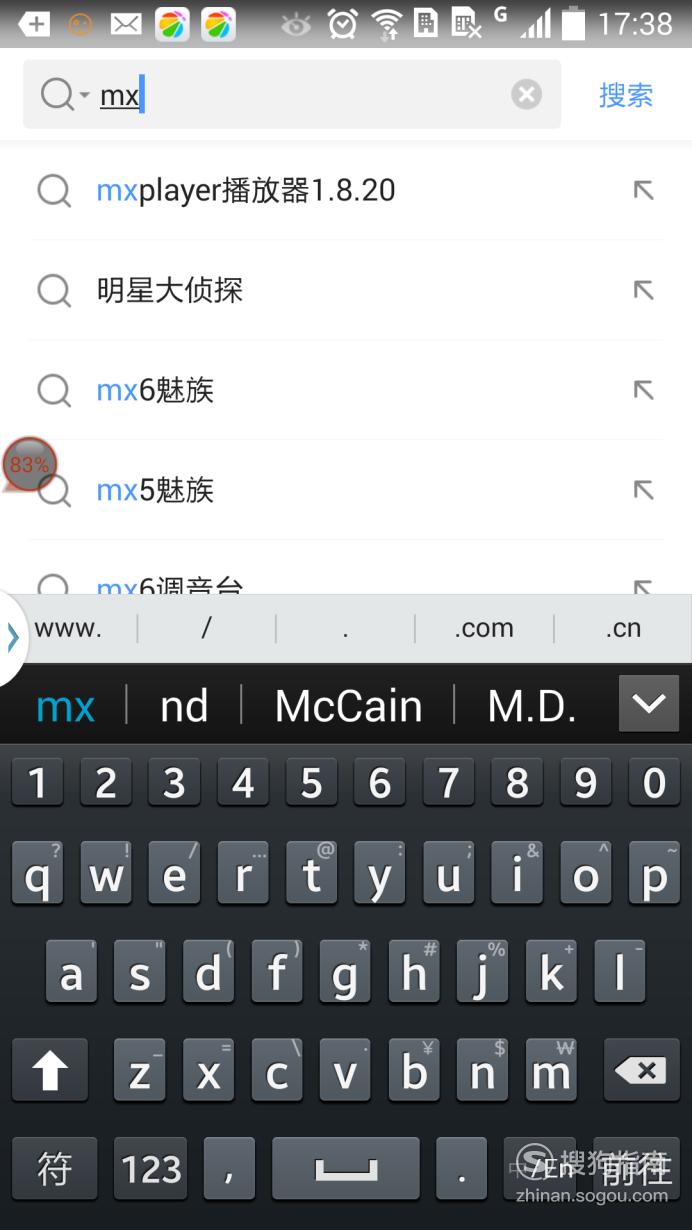The height and width of the screenshot is (1230, 692).
Task: Expand the candidate list with the down chevron
Action: click(649, 704)
